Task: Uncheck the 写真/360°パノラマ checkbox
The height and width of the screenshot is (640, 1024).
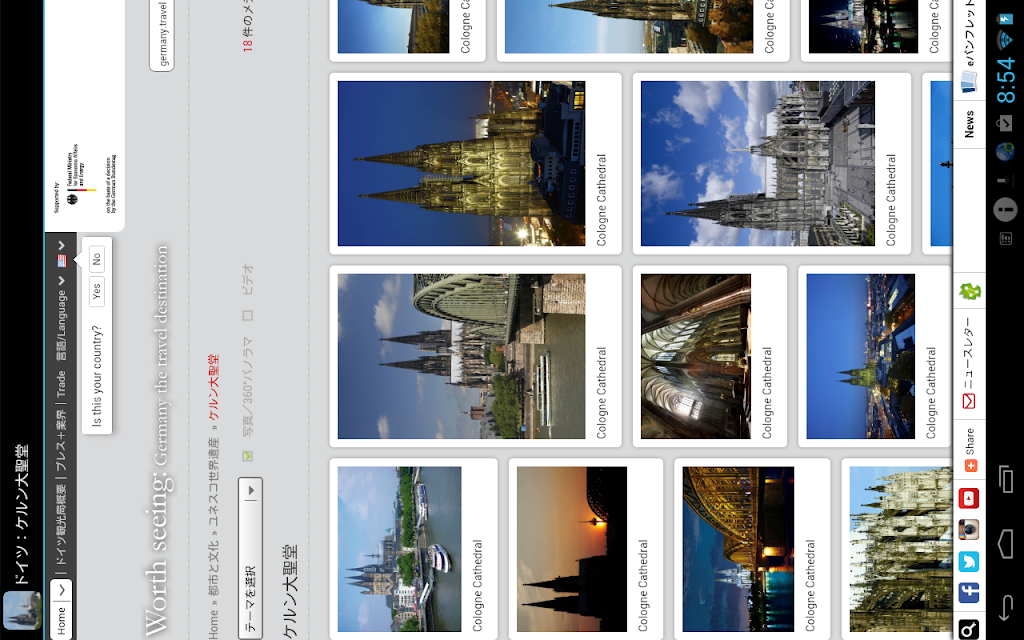Action: 248,456
